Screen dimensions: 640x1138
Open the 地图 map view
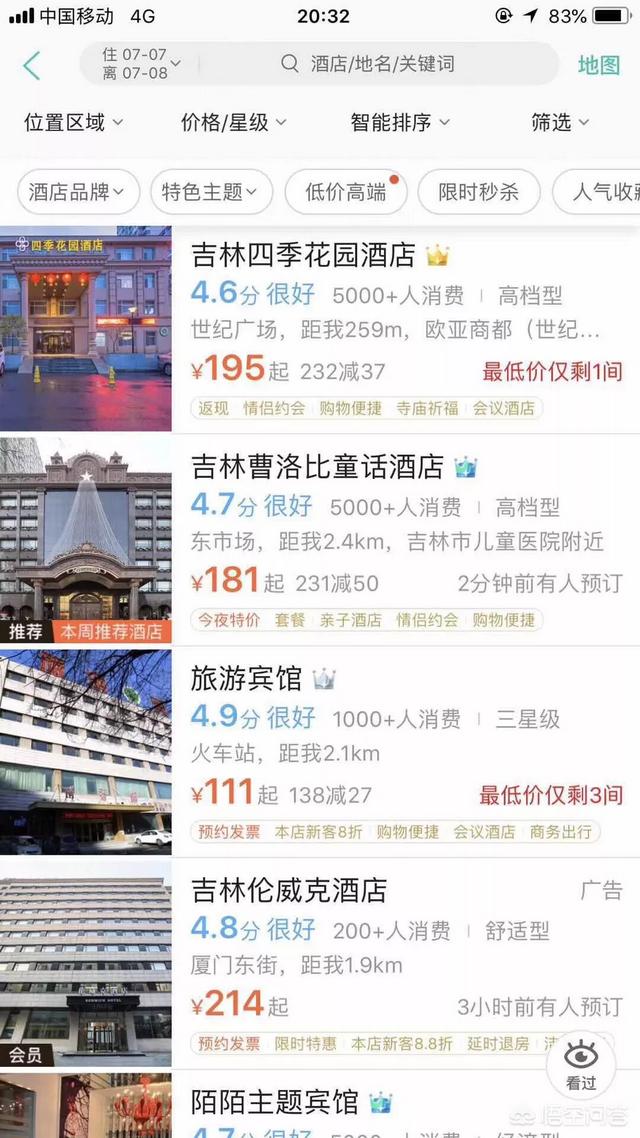(x=599, y=65)
